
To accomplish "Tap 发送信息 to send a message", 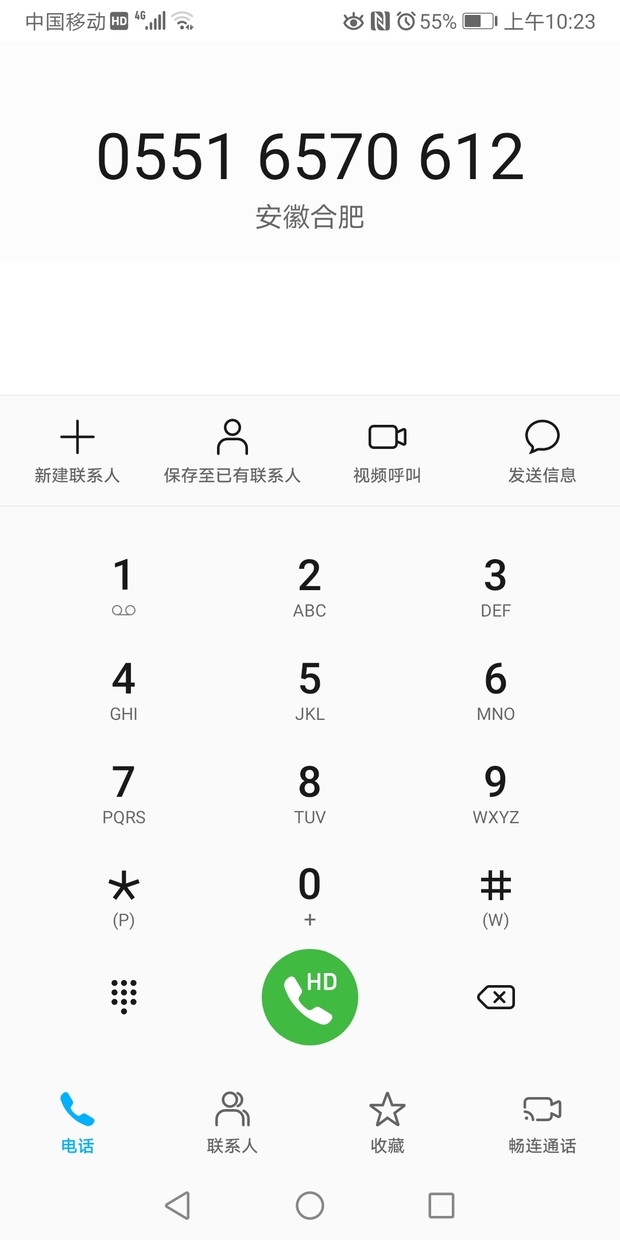I will pyautogui.click(x=542, y=451).
